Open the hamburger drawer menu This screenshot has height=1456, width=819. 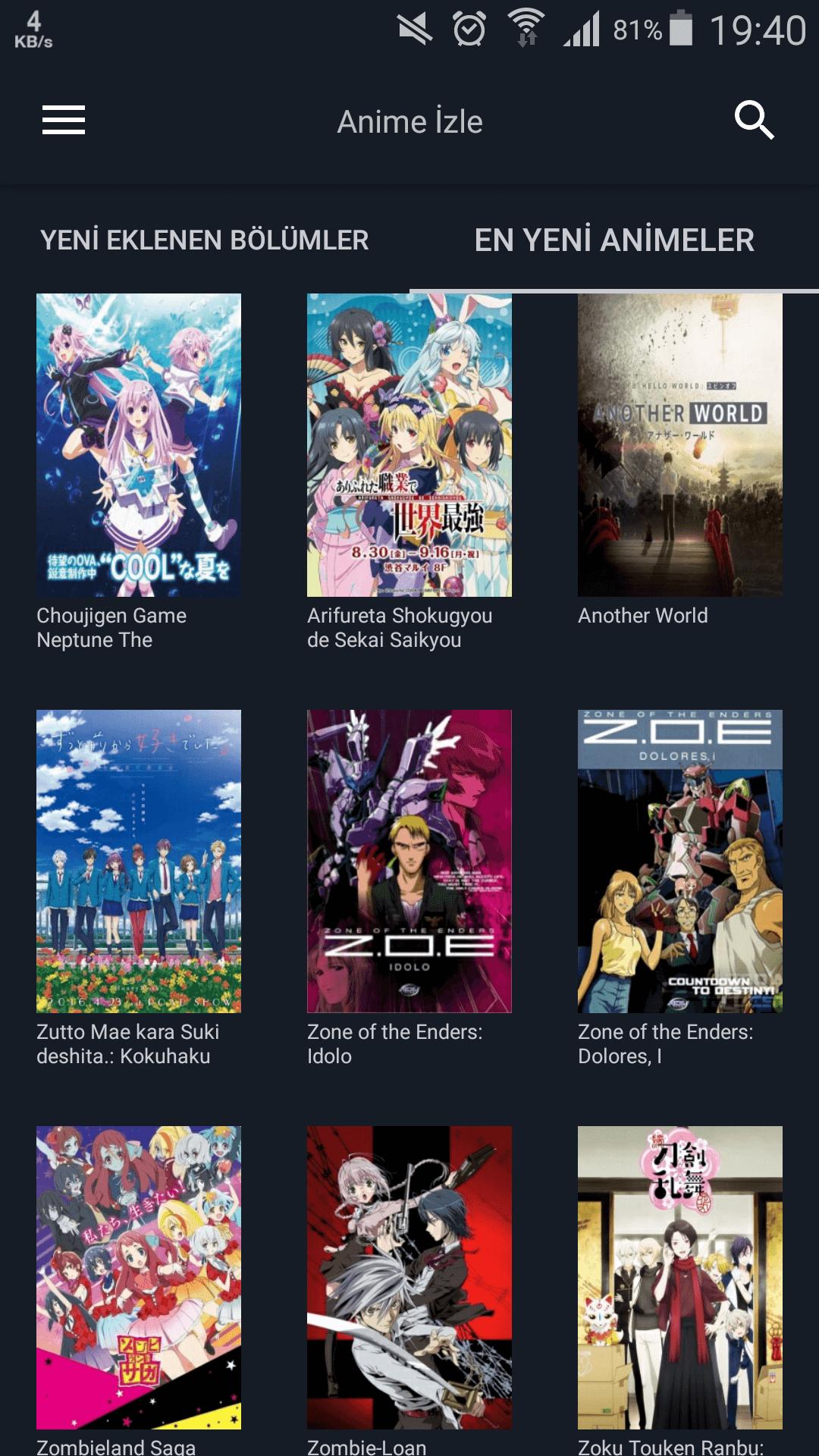pos(64,121)
